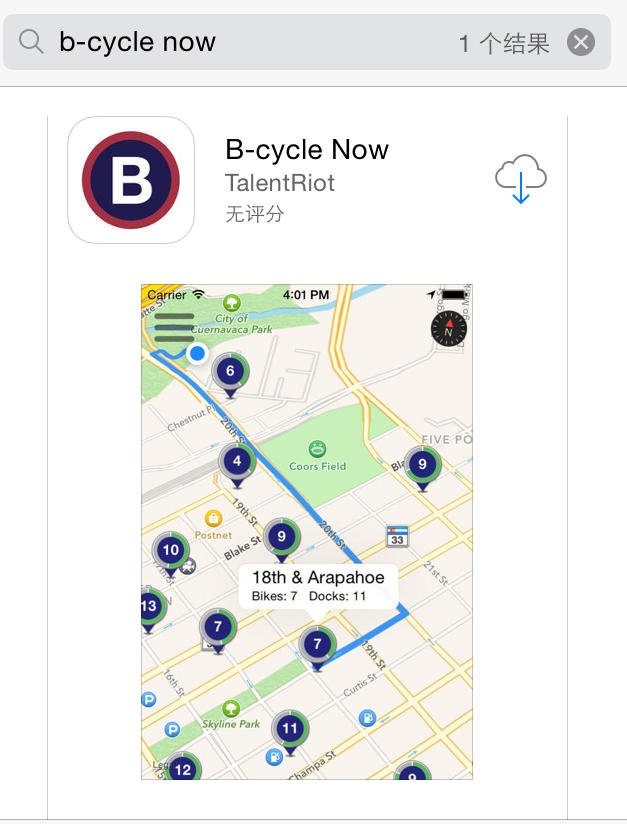View the B-cycle Now map screenshot
This screenshot has height=824, width=627.
[306, 531]
